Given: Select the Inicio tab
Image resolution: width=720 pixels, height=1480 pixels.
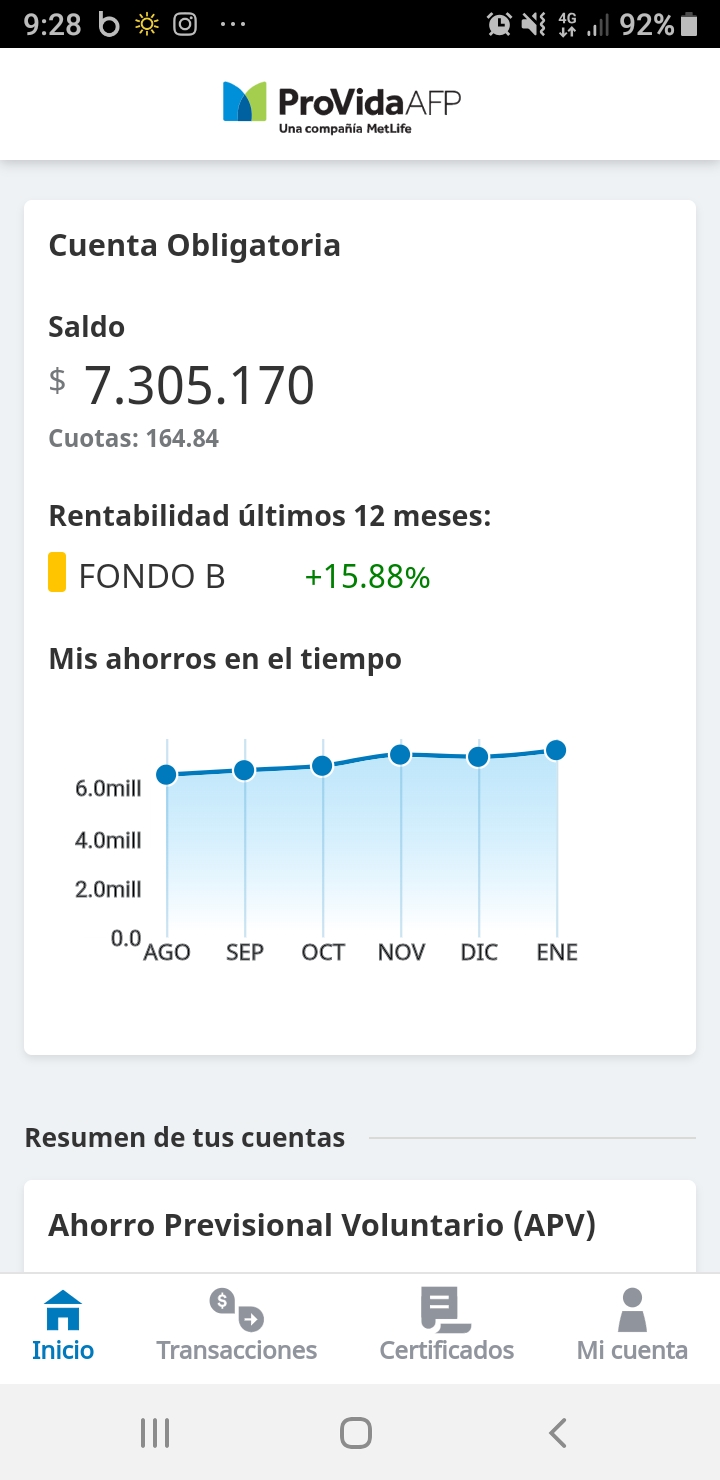Looking at the screenshot, I should click(x=63, y=1326).
